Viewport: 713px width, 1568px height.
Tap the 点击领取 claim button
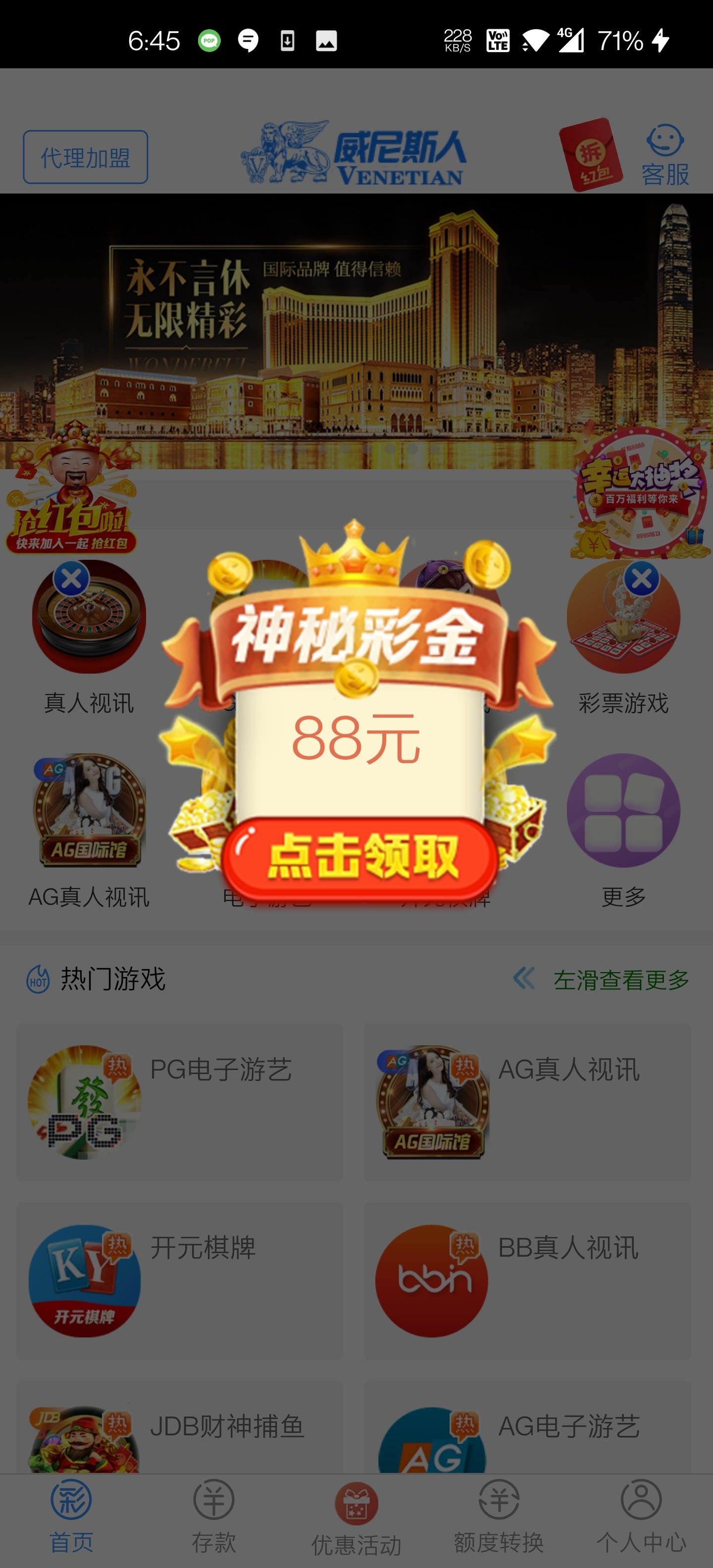coord(360,857)
